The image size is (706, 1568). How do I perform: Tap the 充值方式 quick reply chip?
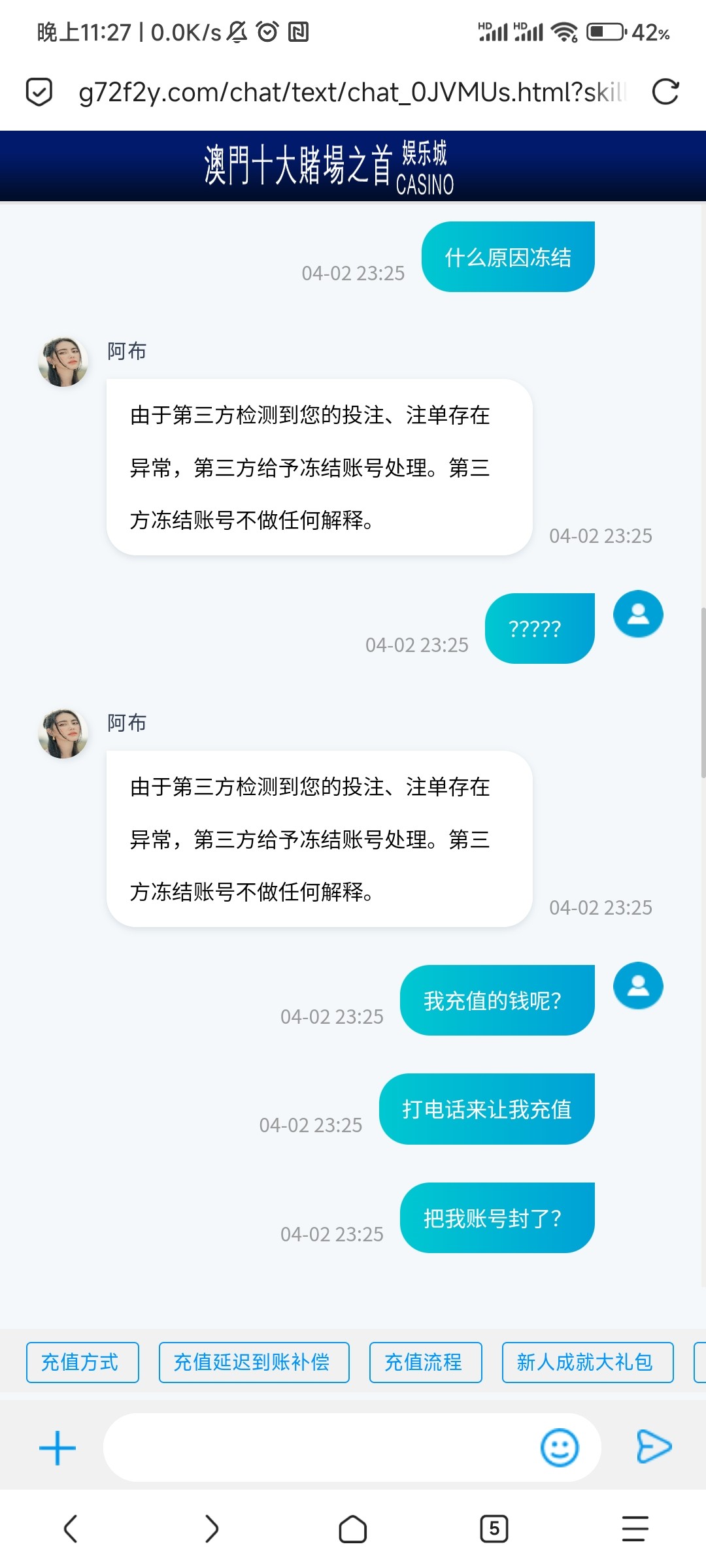[82, 1362]
